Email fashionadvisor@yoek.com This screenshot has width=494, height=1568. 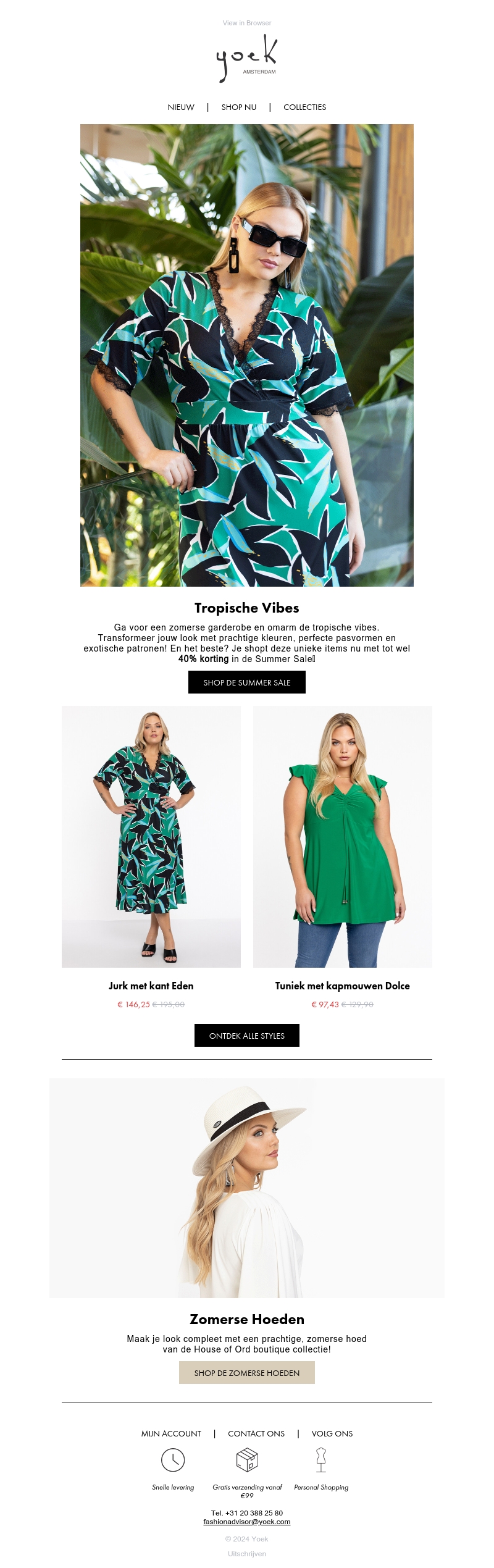click(246, 1522)
